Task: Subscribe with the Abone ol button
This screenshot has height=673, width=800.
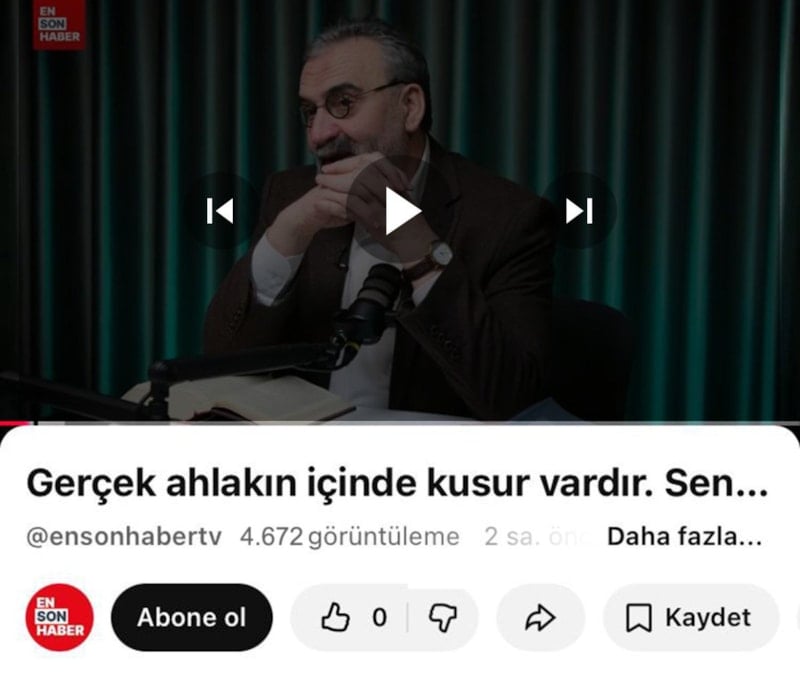Action: click(x=191, y=617)
